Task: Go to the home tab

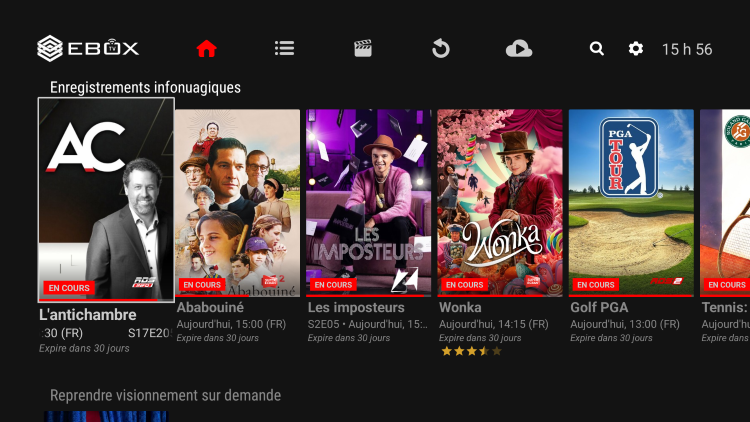Action: pyautogui.click(x=206, y=48)
